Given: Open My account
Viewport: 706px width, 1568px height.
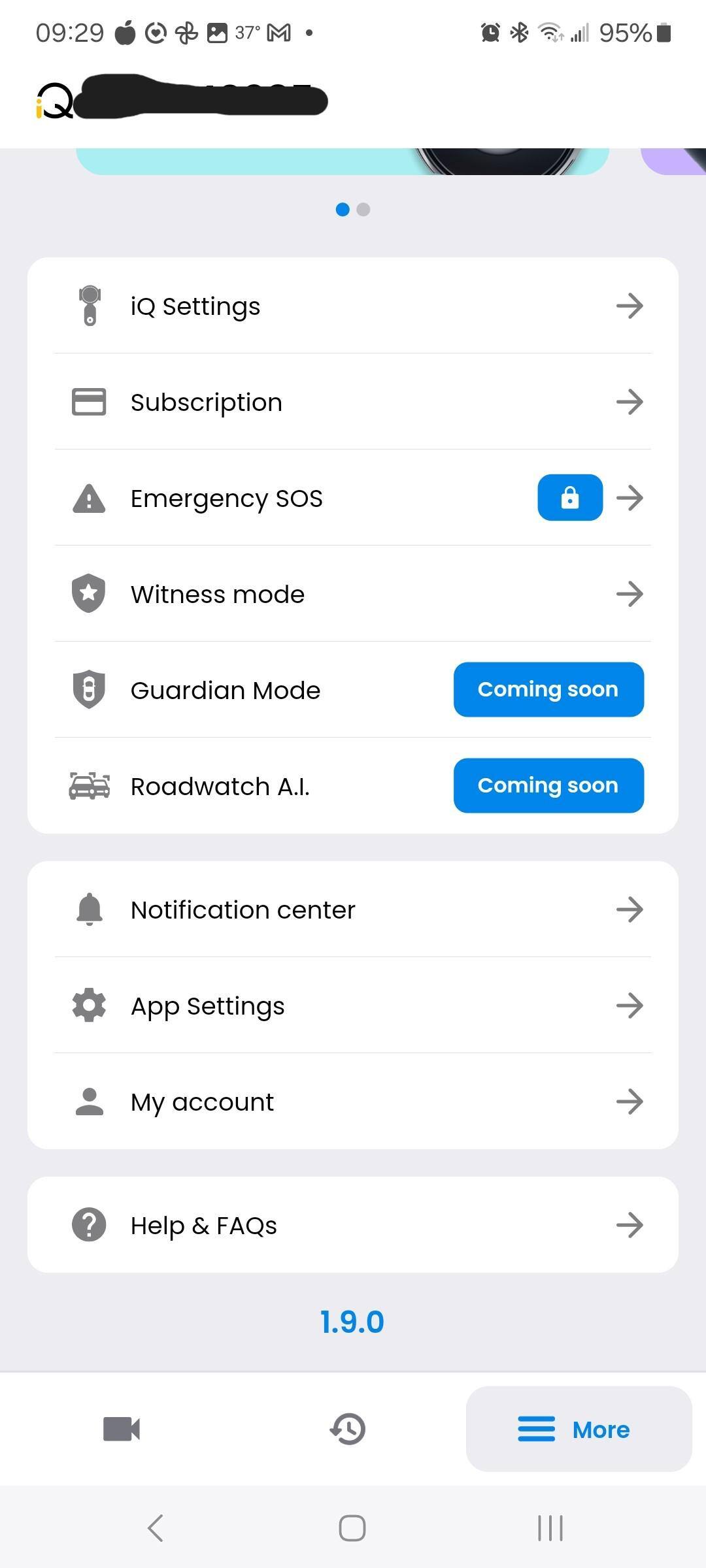Looking at the screenshot, I should click(x=353, y=1102).
